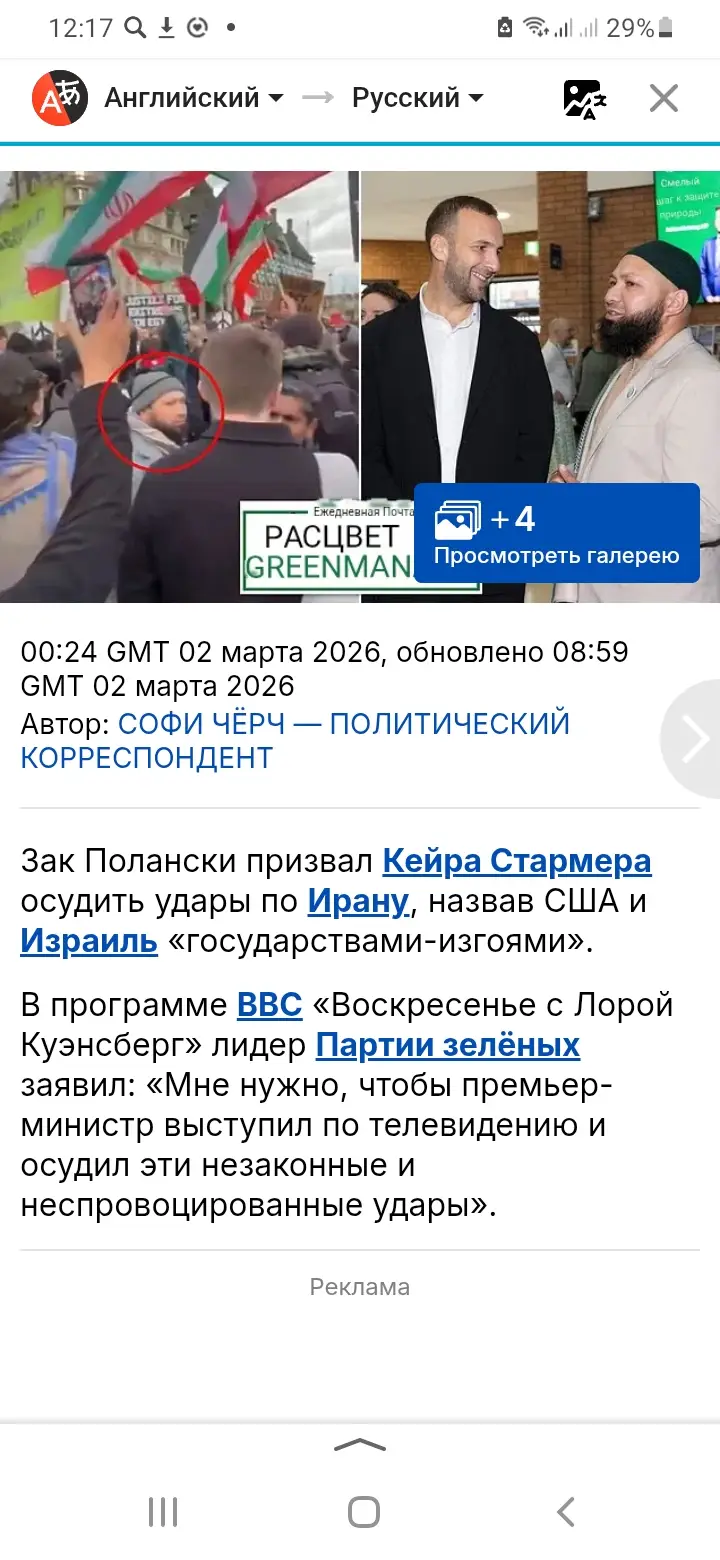Open the target language dropdown Русский
720x1560 pixels.
point(417,98)
